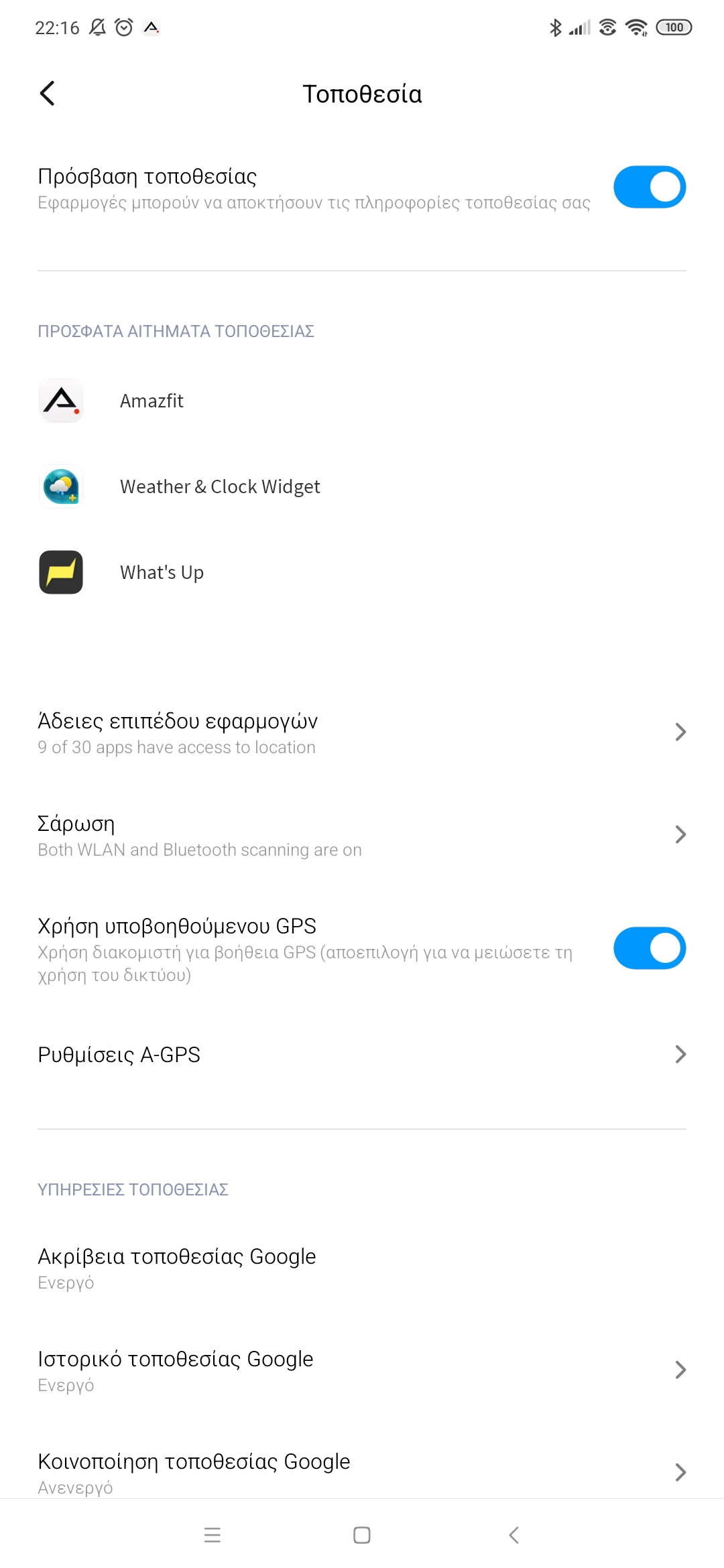
Task: Open Σάρωση scanning settings
Action: pyautogui.click(x=362, y=835)
